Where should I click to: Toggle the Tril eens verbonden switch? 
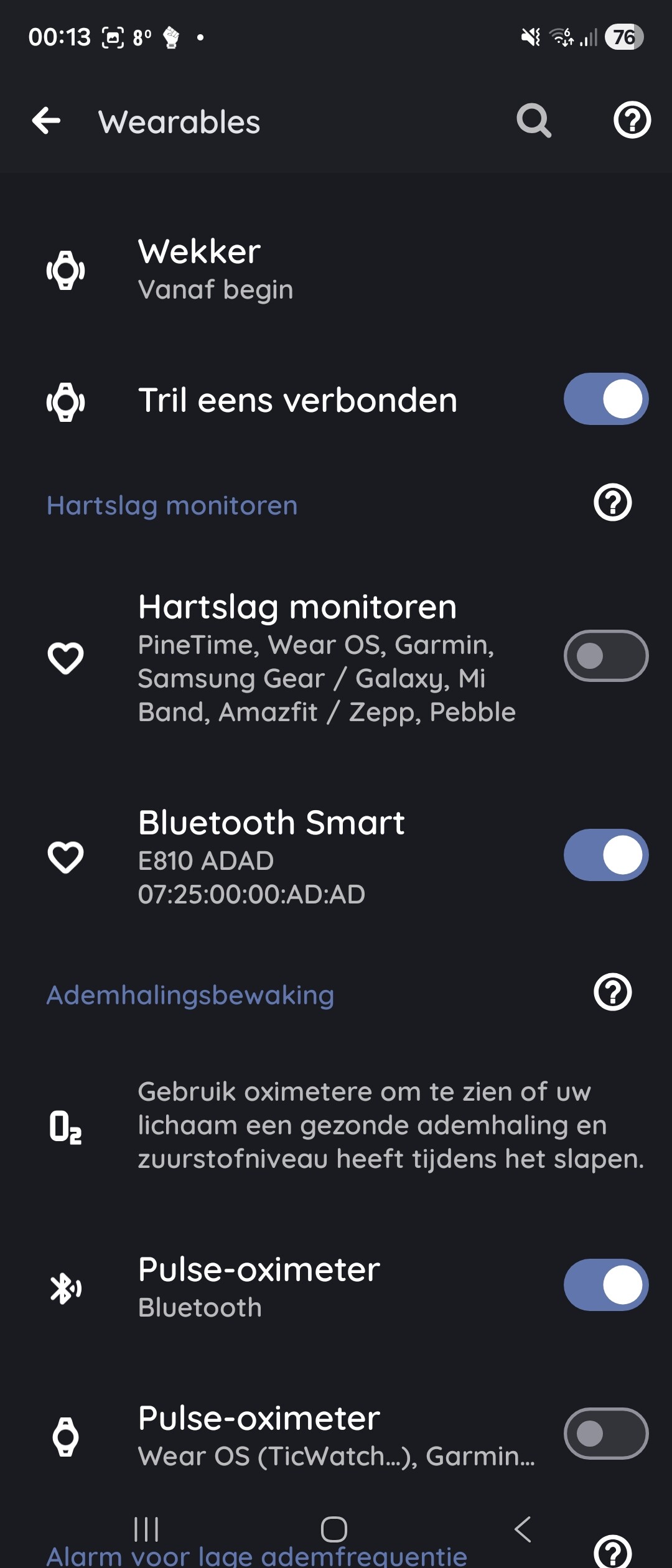coord(605,399)
